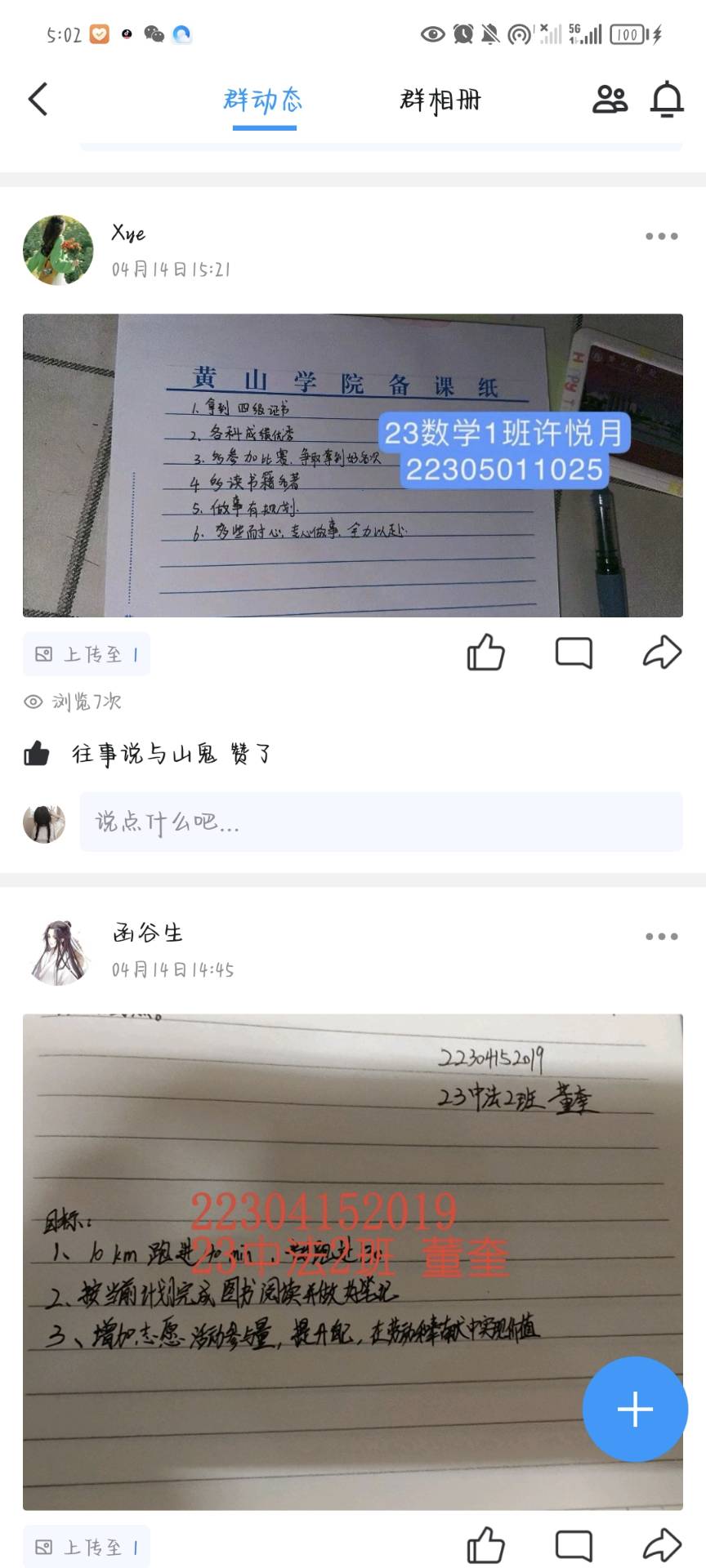This screenshot has height=1568, width=706.
Task: View the photo in Xye's post
Action: pos(352,465)
